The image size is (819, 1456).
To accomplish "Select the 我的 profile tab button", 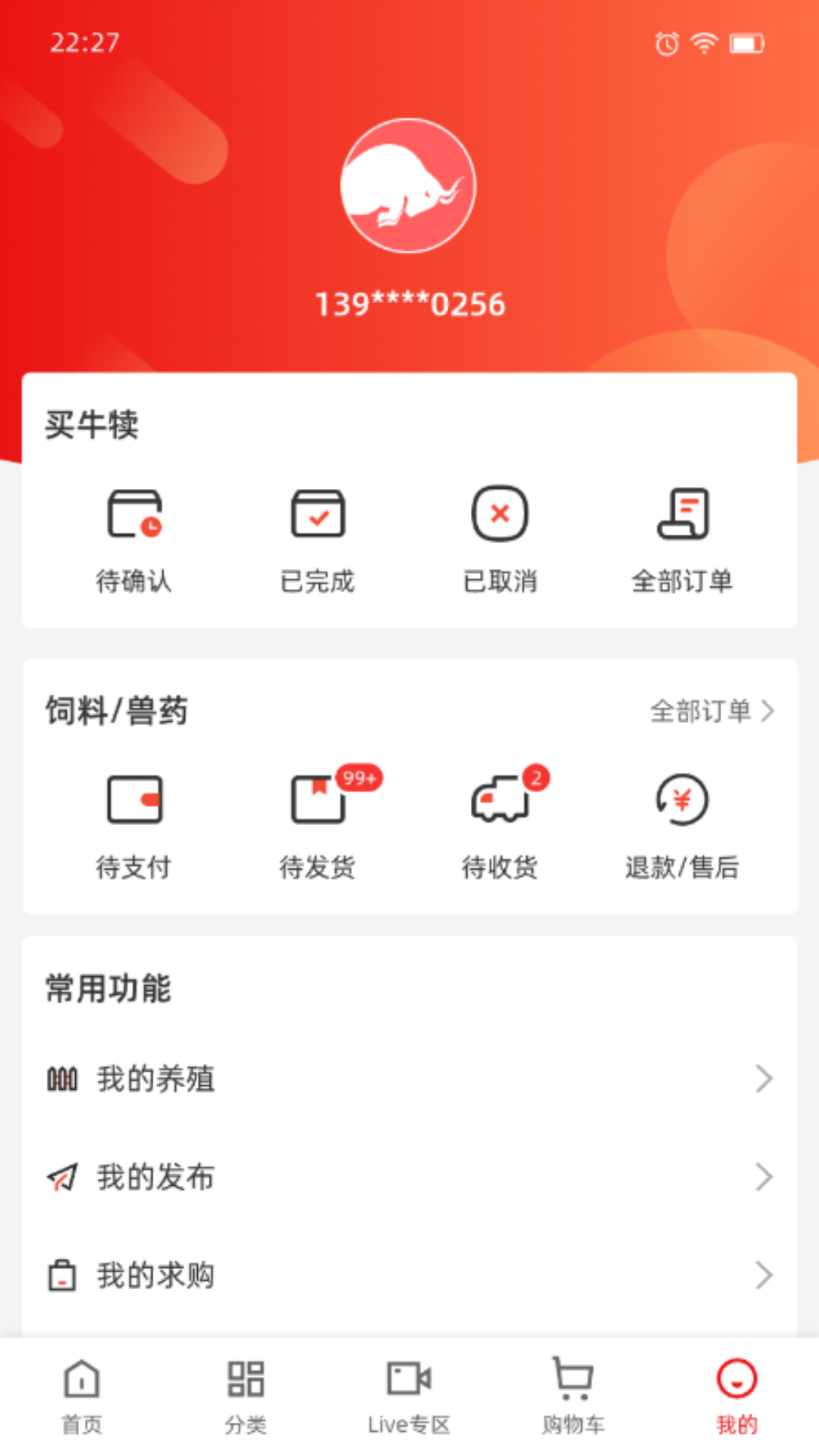I will 735,1395.
